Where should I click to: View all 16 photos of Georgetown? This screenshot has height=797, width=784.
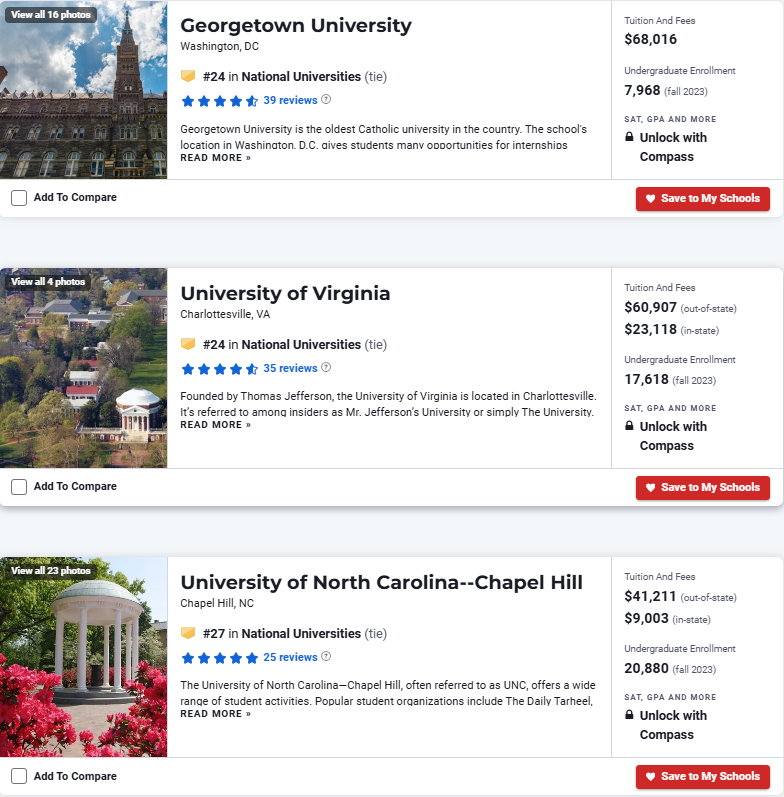(x=50, y=15)
